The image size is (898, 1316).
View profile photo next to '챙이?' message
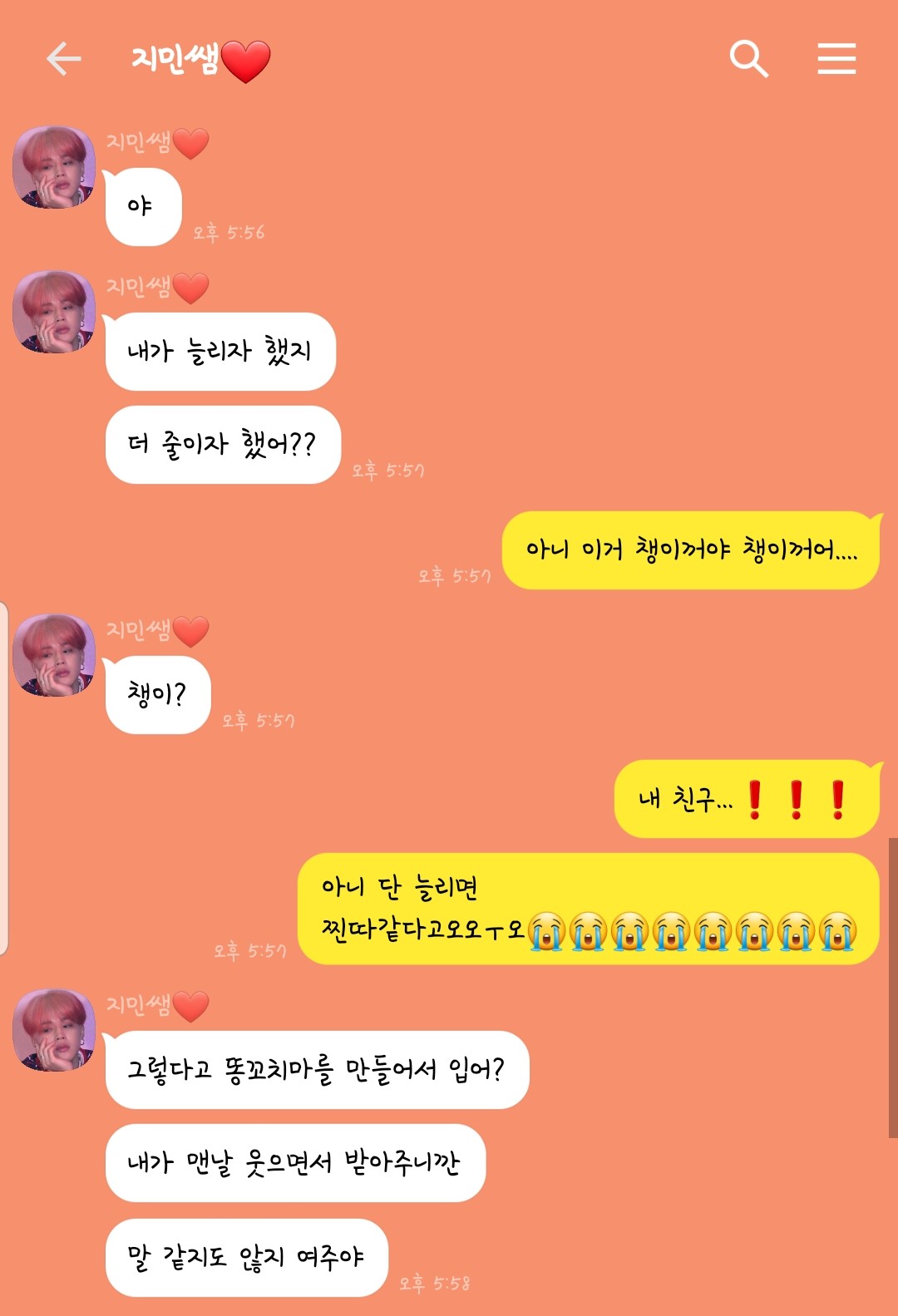tap(54, 656)
